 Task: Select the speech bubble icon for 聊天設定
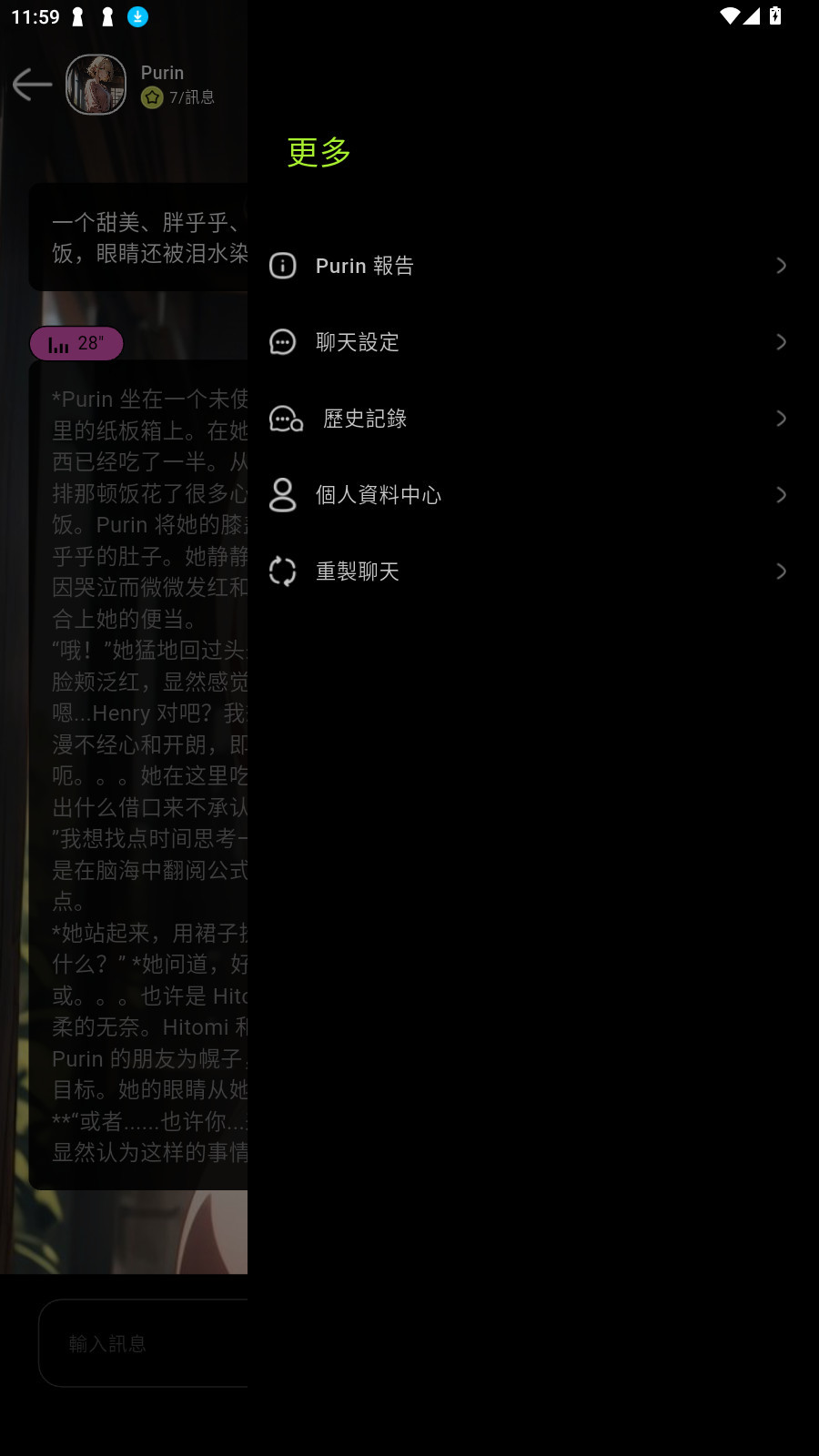point(282,341)
